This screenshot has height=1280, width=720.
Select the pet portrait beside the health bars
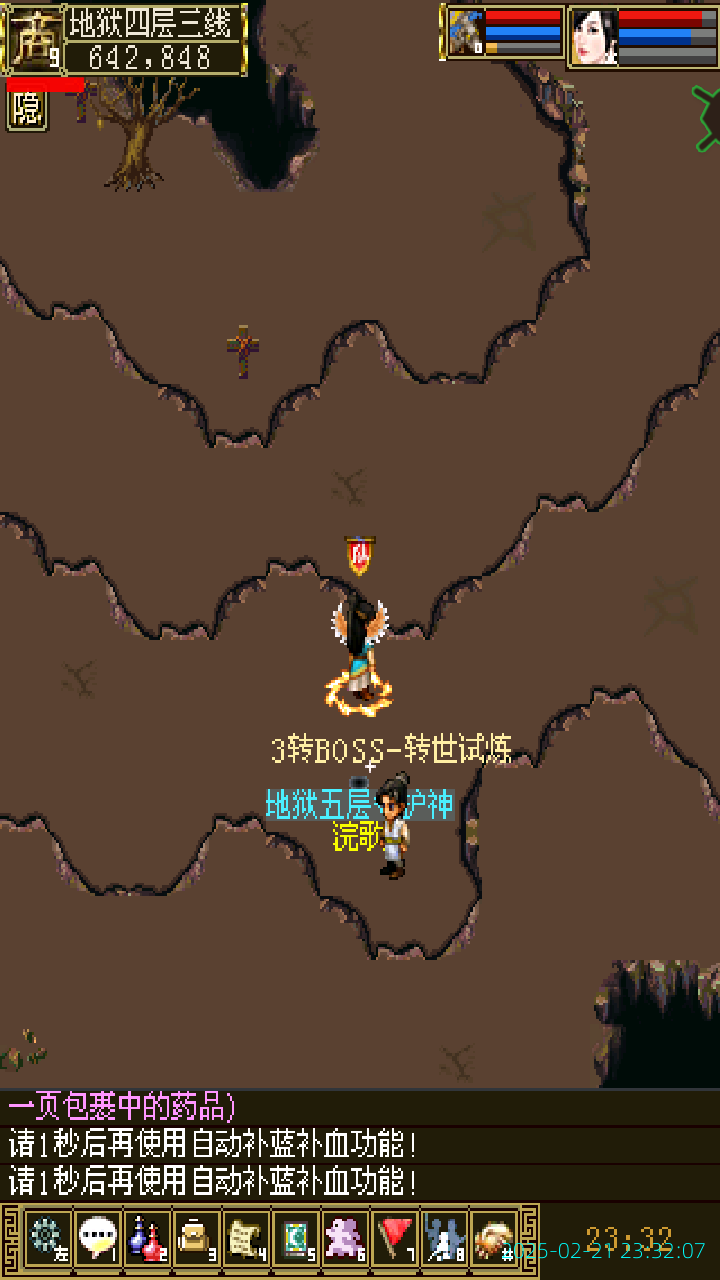pos(464,32)
